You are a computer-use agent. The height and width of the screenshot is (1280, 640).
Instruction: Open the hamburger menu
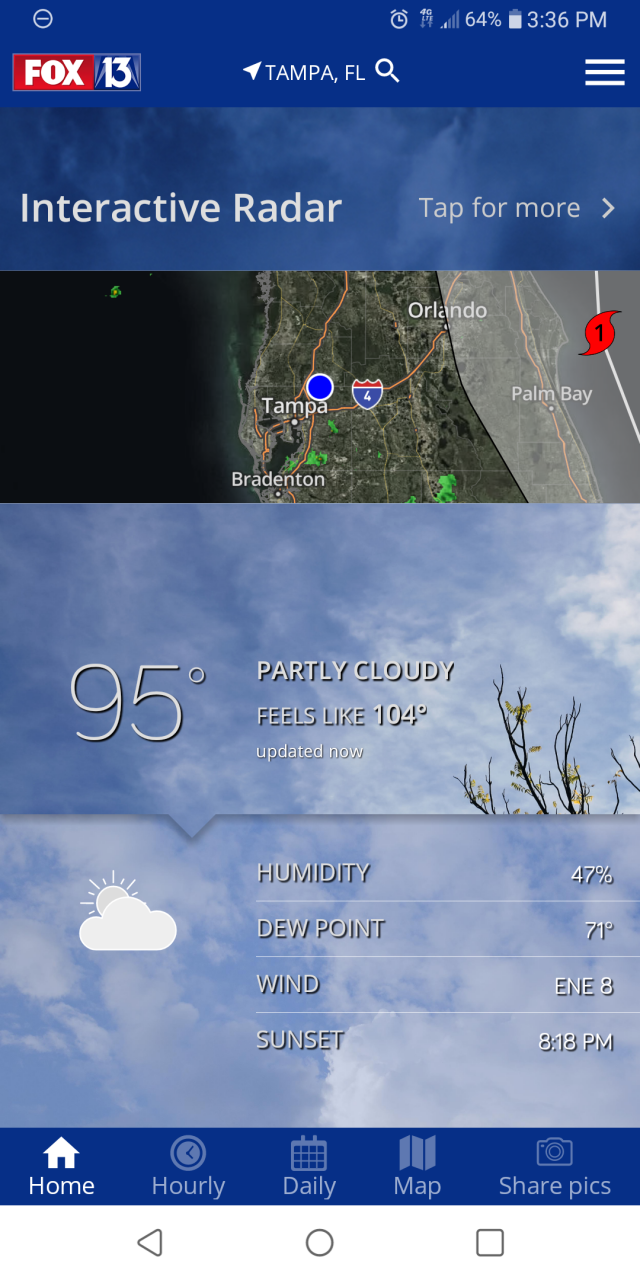tap(604, 72)
